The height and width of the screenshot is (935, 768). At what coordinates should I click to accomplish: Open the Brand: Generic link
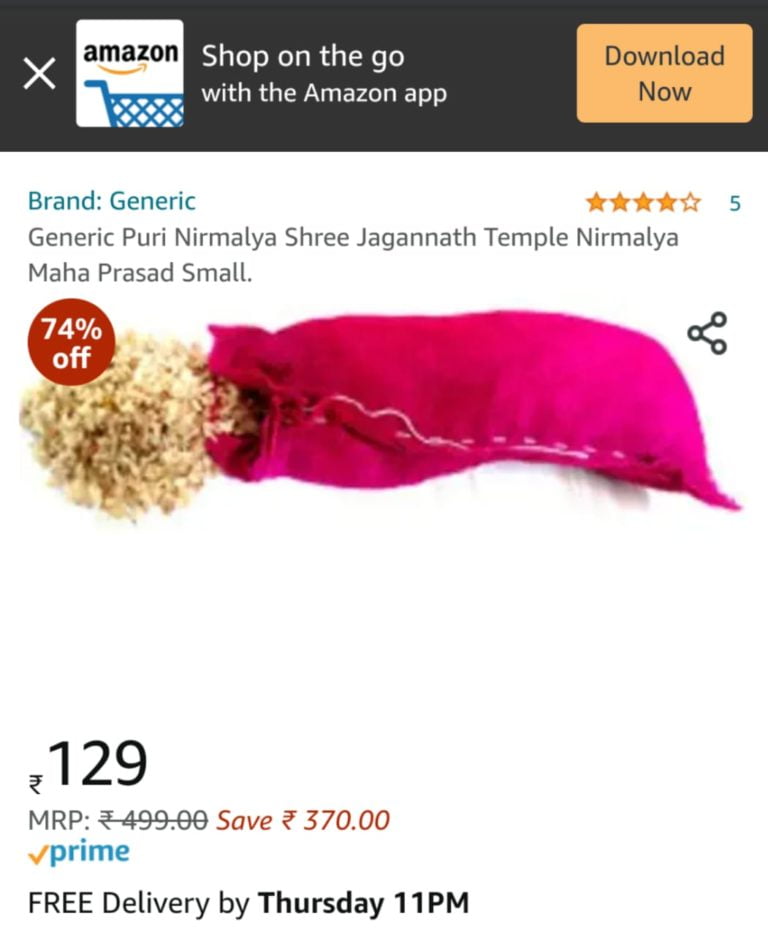[x=112, y=200]
